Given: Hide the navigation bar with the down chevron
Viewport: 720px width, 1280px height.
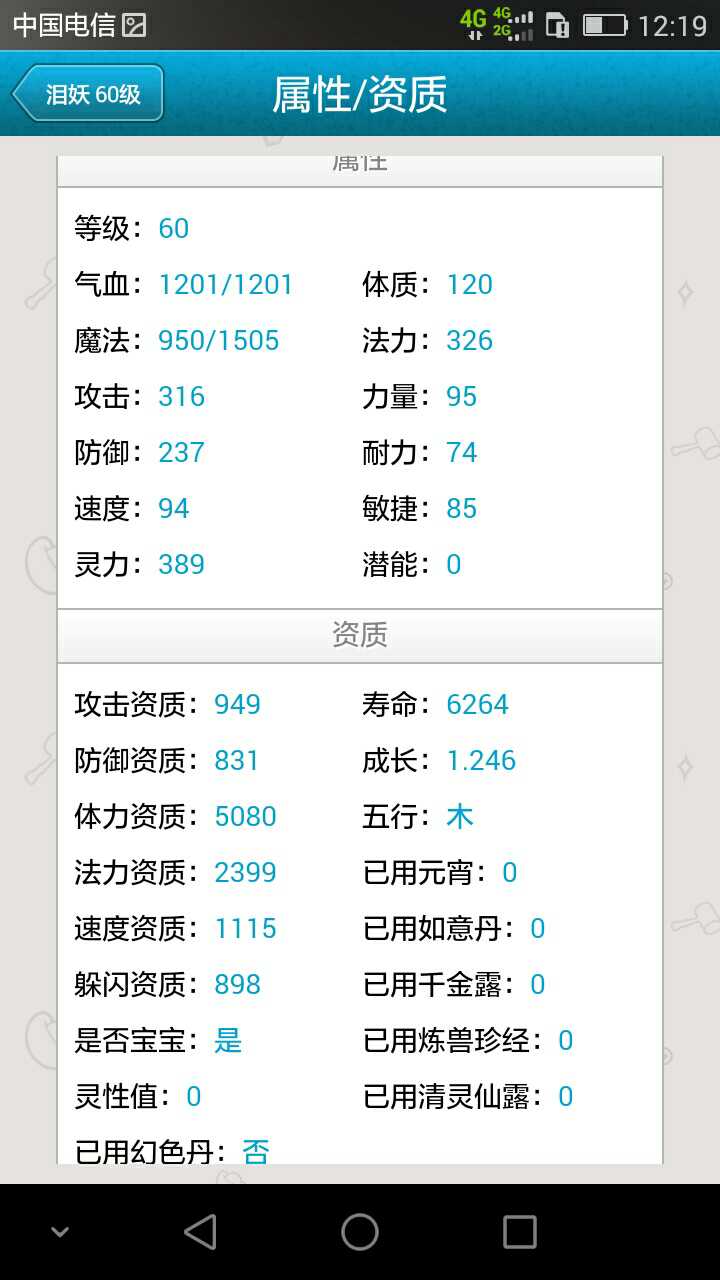Looking at the screenshot, I should tap(60, 1231).
